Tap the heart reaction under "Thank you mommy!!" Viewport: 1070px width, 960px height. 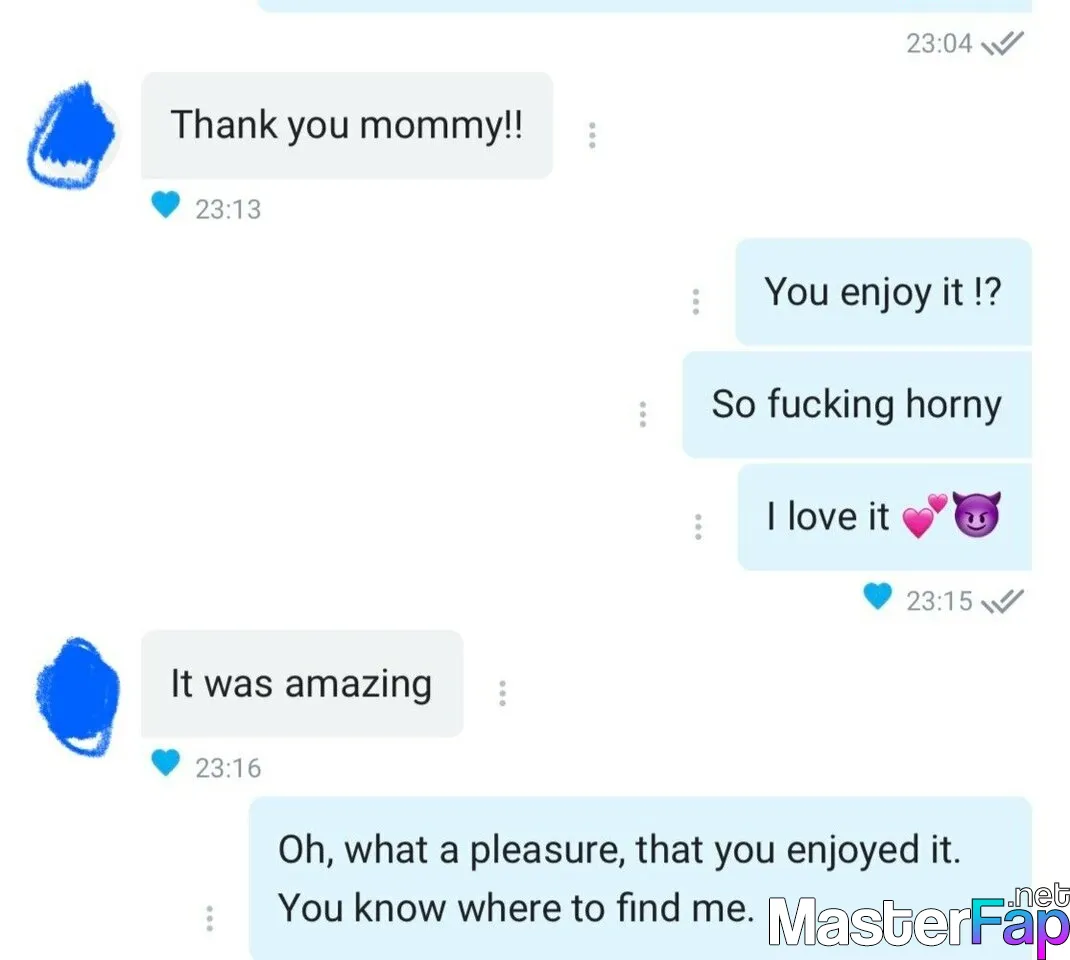165,206
